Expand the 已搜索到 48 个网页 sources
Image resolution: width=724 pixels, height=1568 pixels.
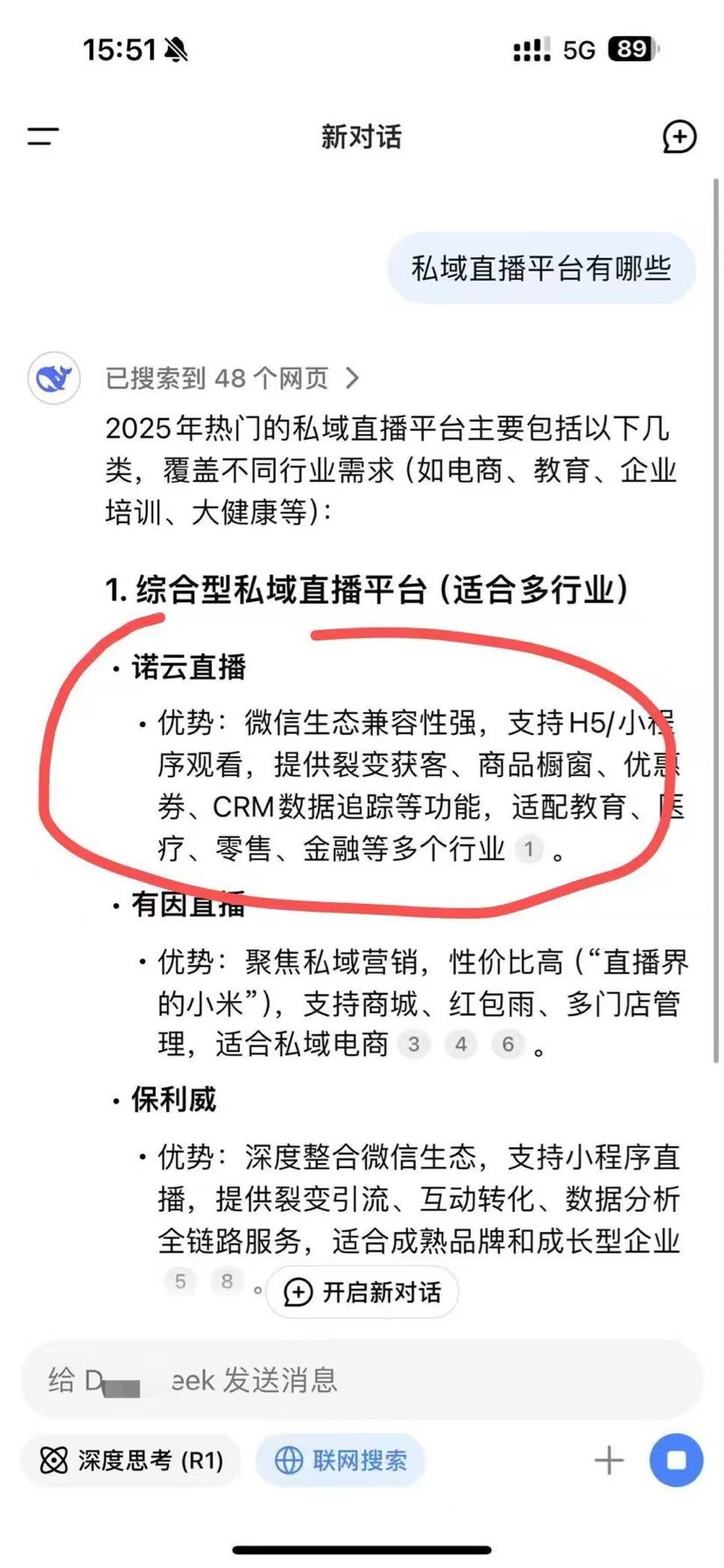pyautogui.click(x=232, y=378)
